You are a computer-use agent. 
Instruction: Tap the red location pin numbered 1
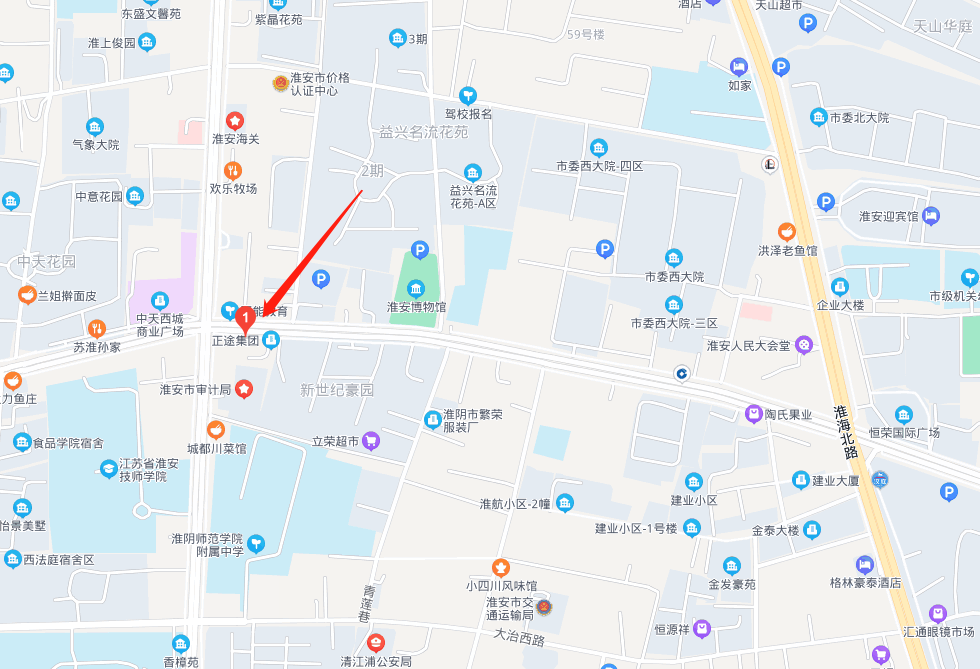244,320
